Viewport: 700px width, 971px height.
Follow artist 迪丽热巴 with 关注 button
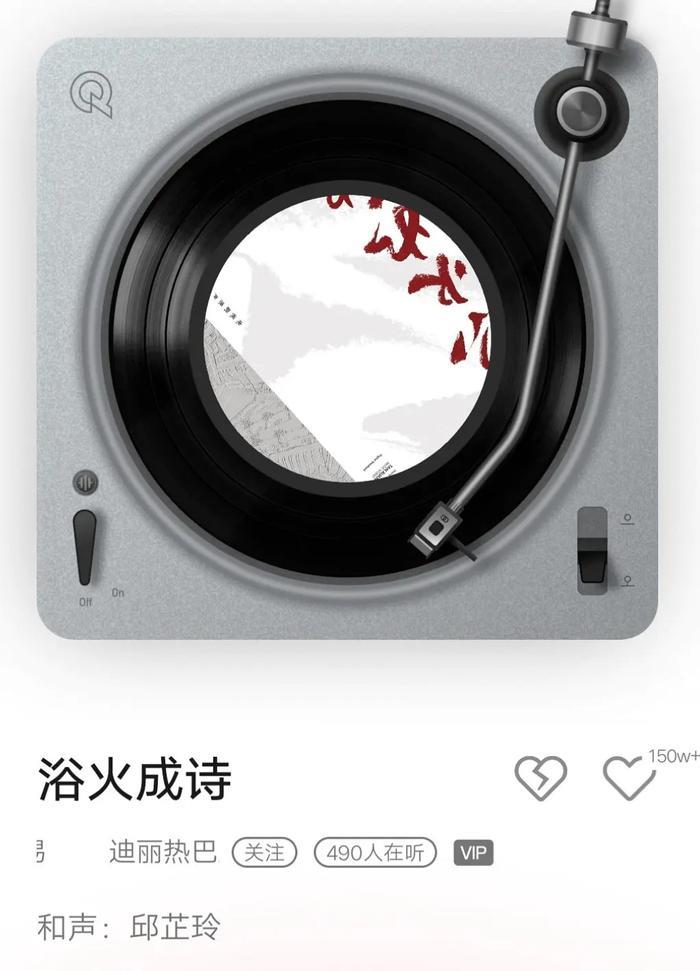coord(265,852)
